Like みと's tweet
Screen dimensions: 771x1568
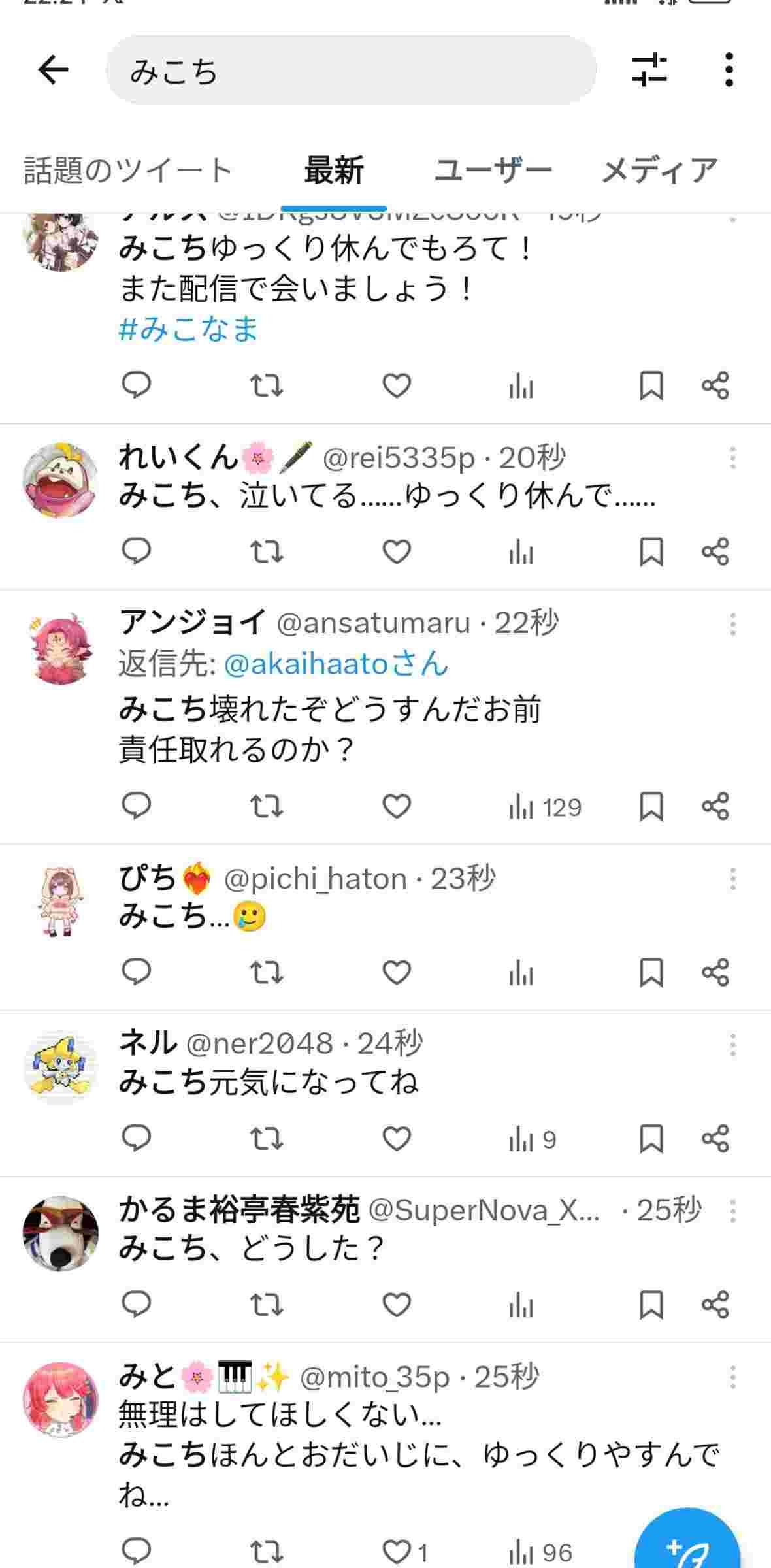coord(396,1551)
